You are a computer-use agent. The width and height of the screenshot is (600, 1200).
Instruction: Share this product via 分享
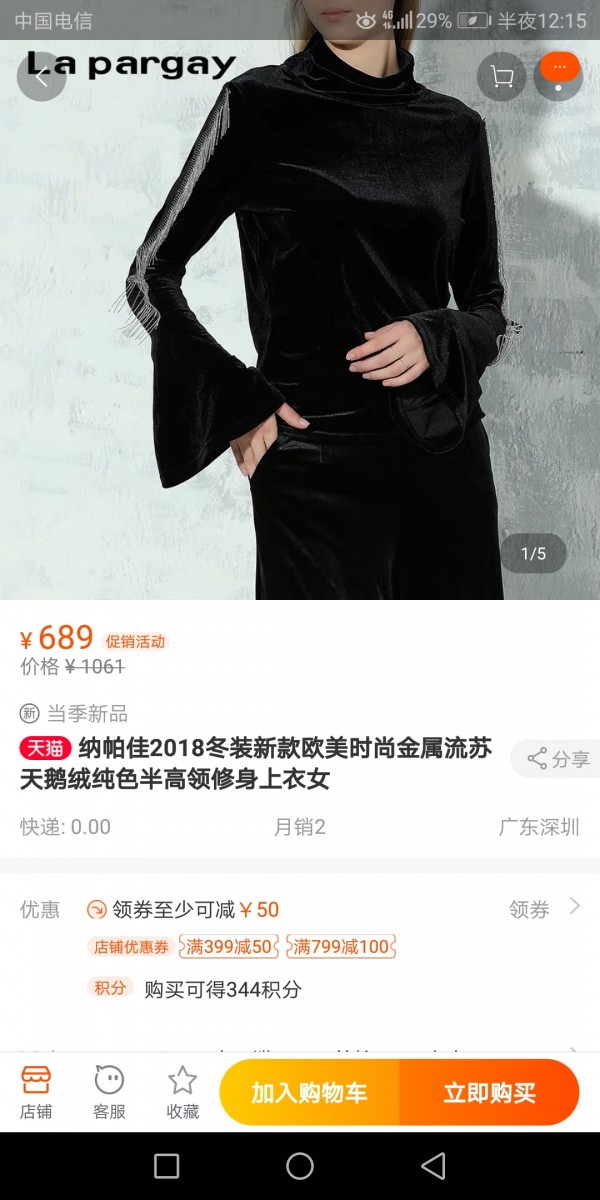click(x=558, y=759)
